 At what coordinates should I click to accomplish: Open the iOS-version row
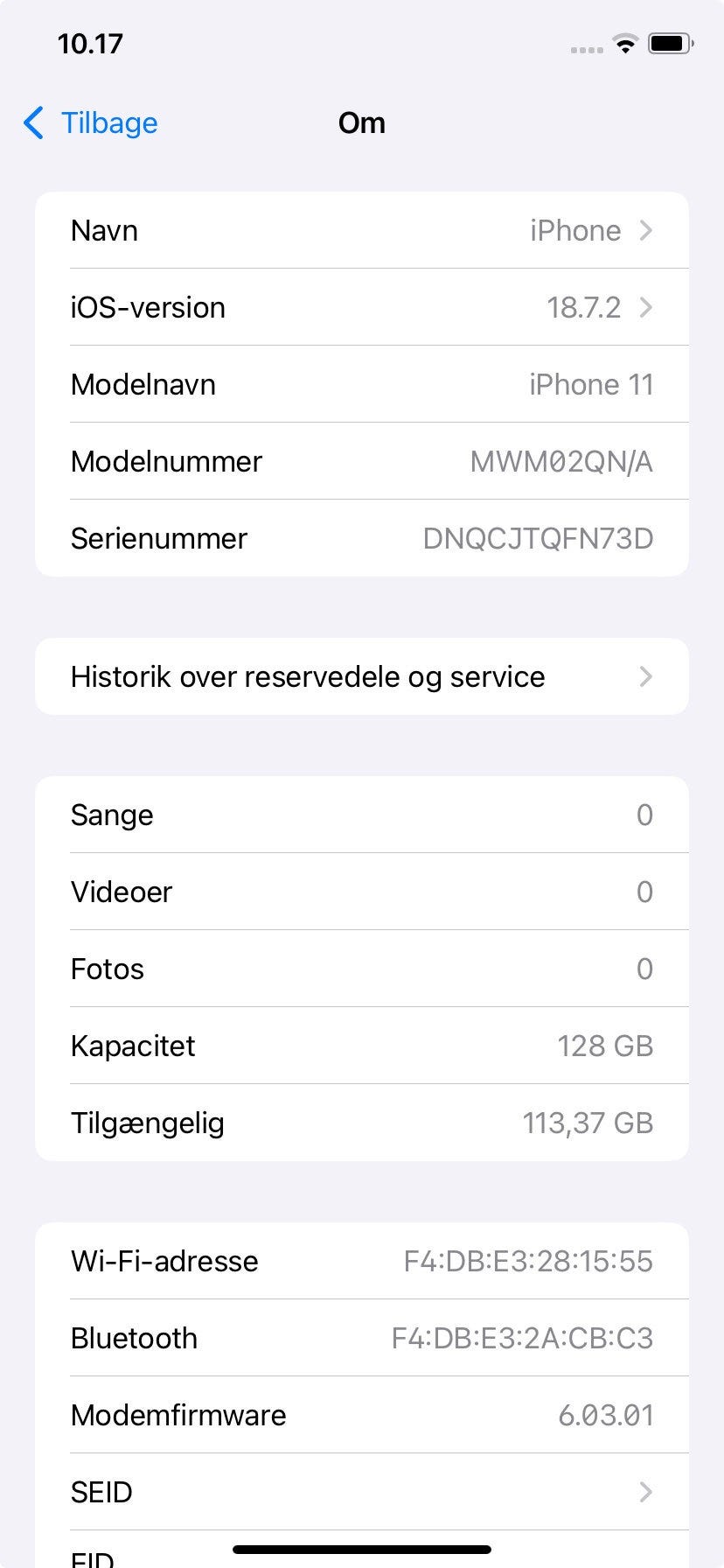[362, 307]
